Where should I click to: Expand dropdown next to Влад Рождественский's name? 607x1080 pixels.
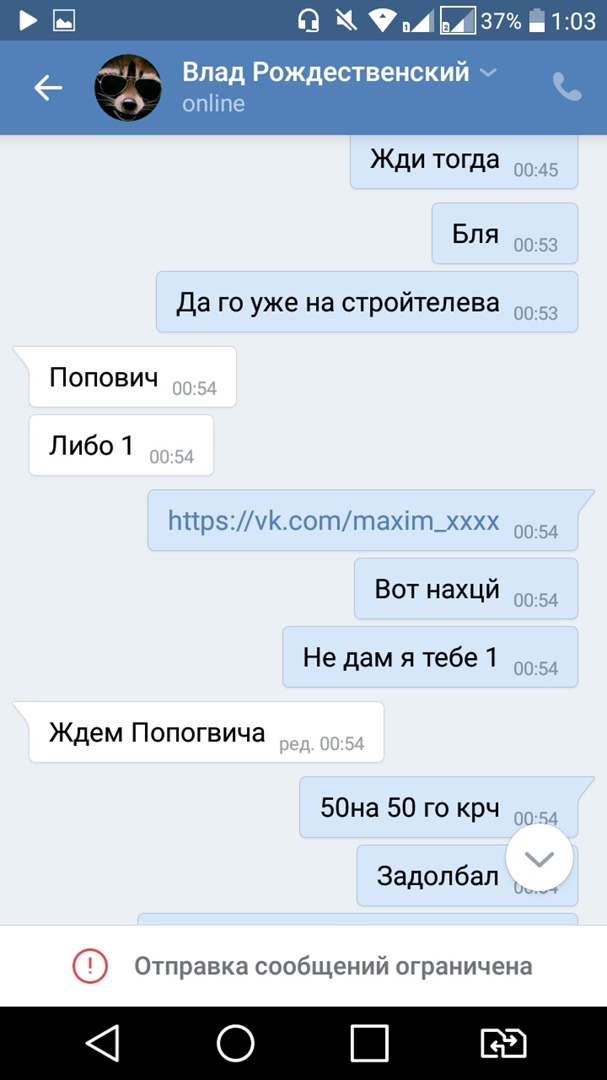(x=488, y=72)
